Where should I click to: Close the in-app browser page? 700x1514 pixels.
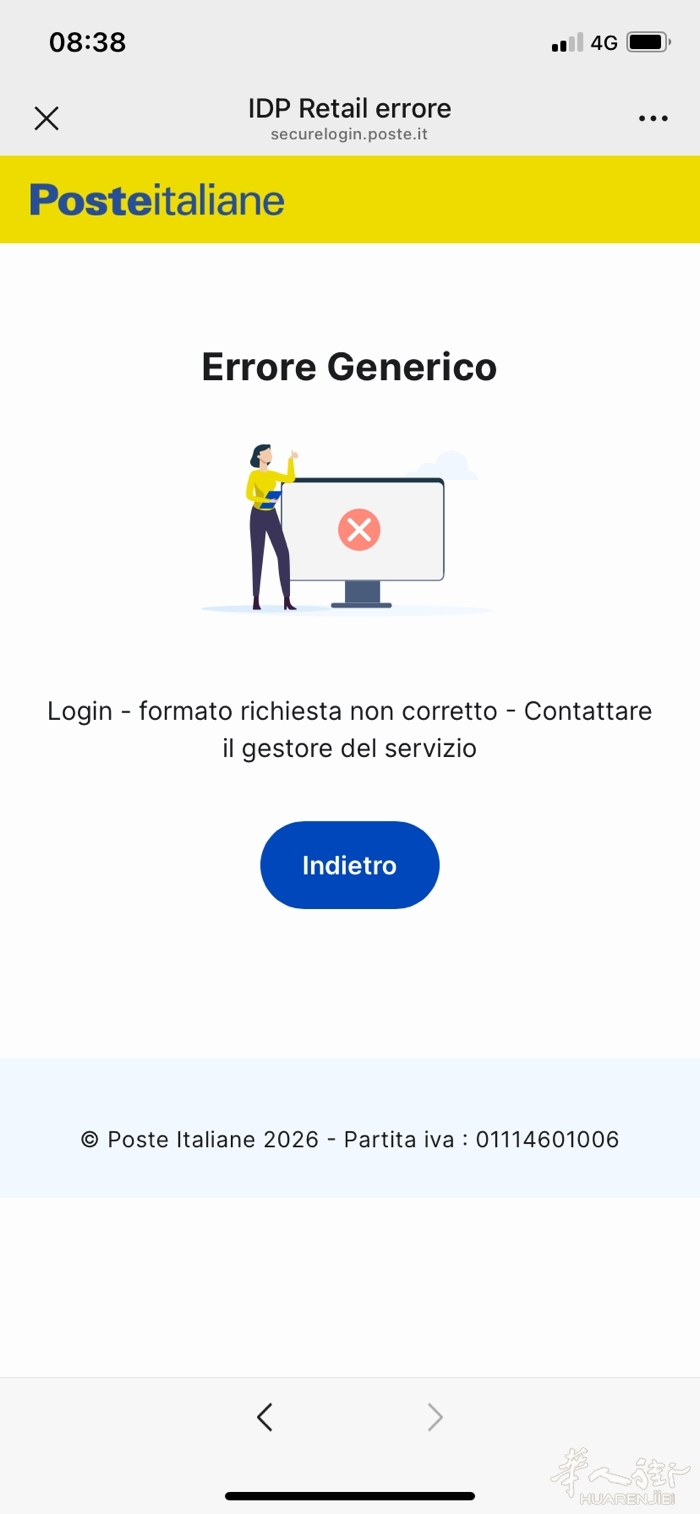pos(46,119)
